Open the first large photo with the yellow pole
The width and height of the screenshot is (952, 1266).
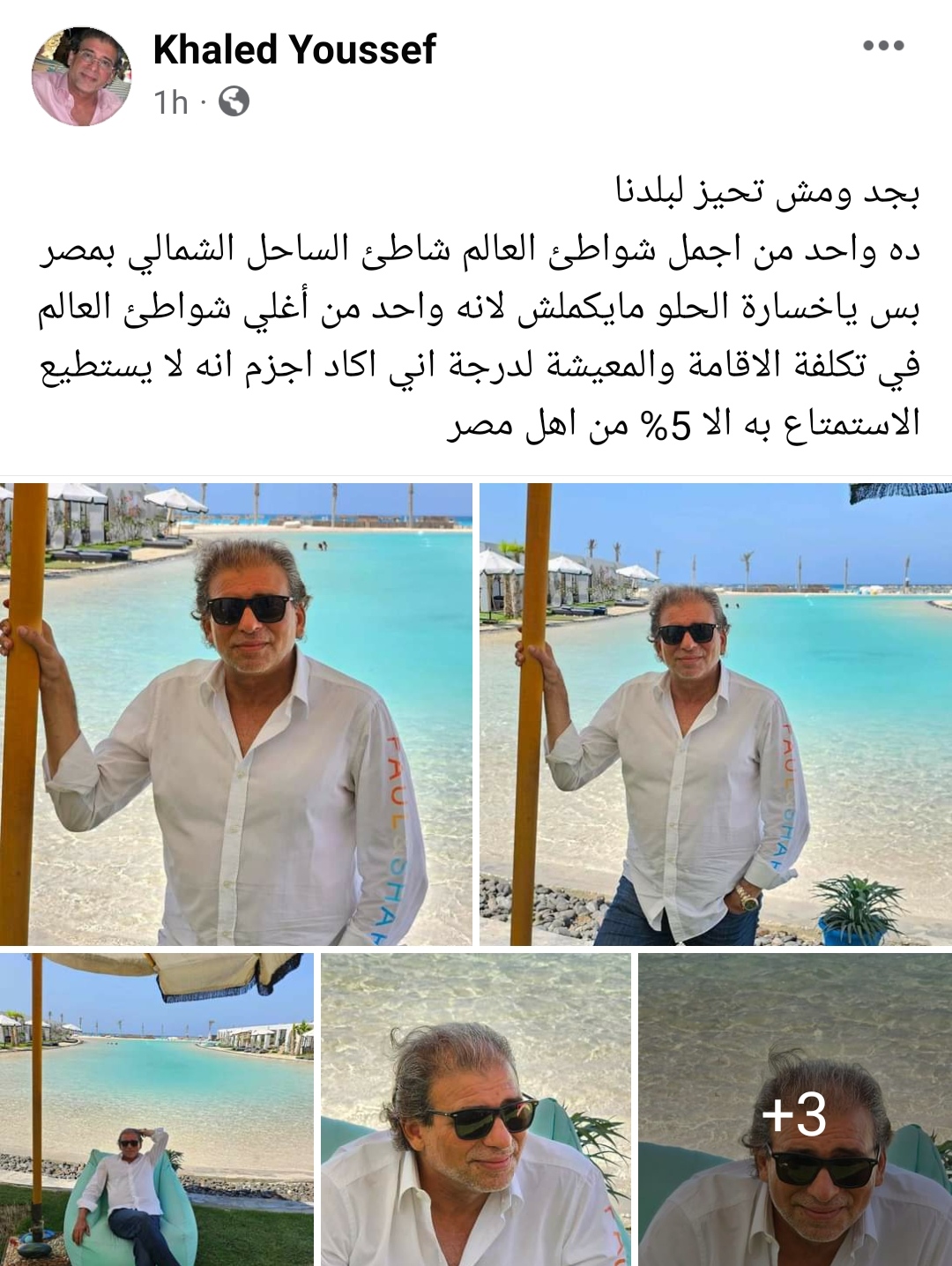235,714
